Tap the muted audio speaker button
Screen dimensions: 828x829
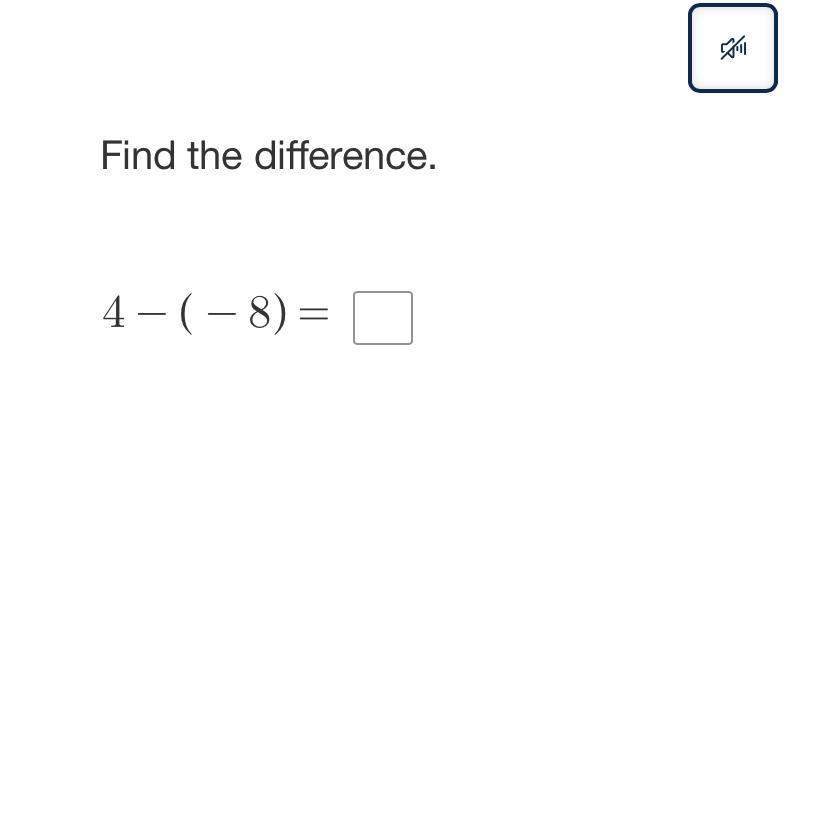pyautogui.click(x=732, y=48)
